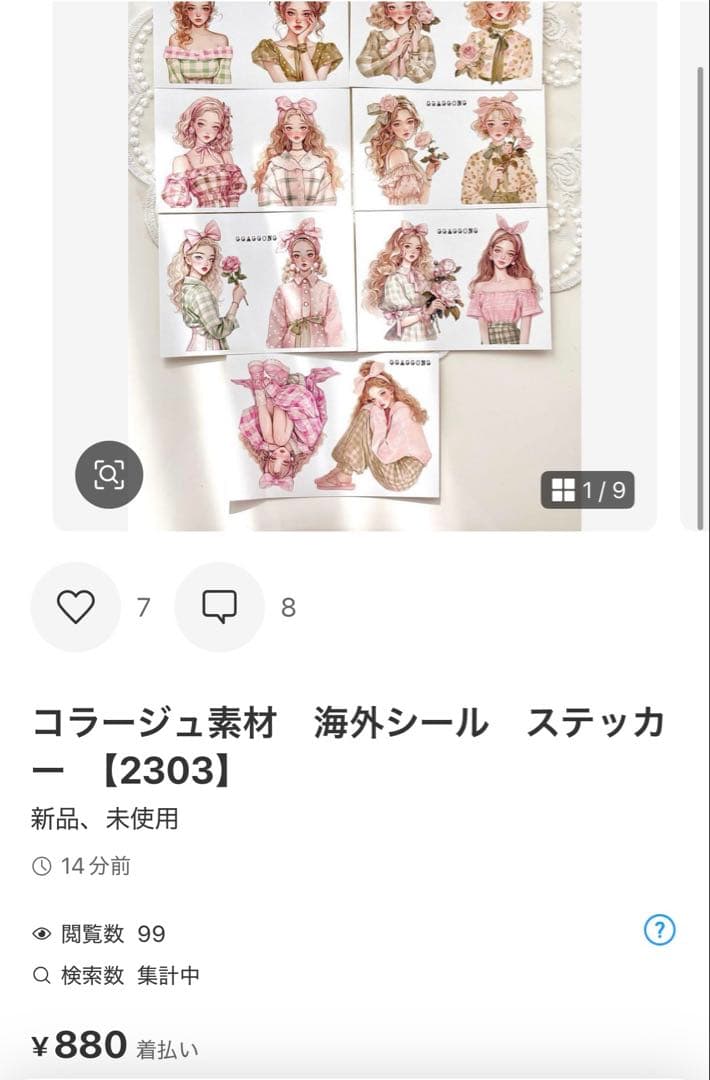Search similar items with the image scan icon
This screenshot has height=1080, width=710.
(109, 474)
